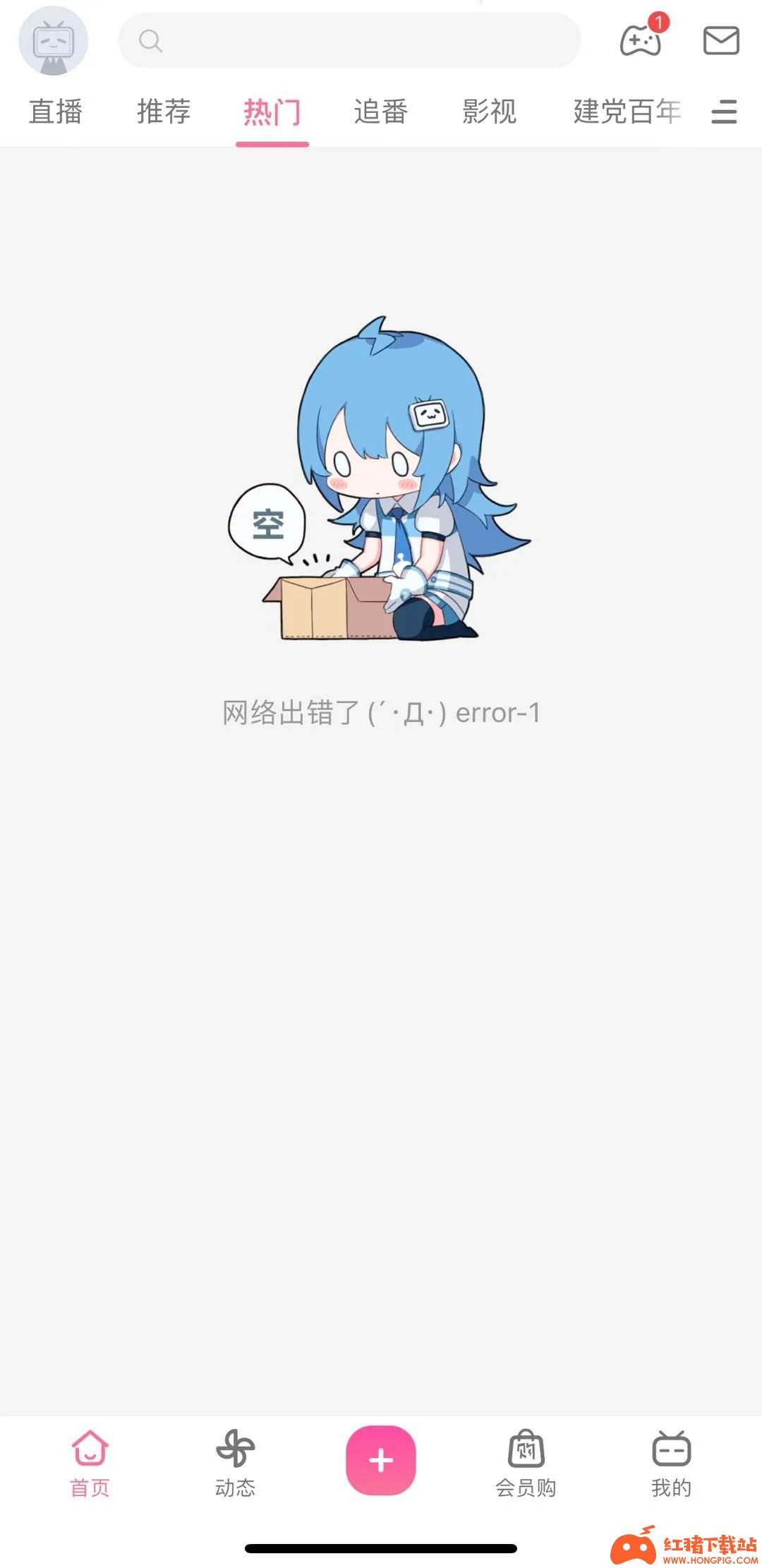Open the channel list menu
This screenshot has width=762, height=1568.
click(724, 112)
